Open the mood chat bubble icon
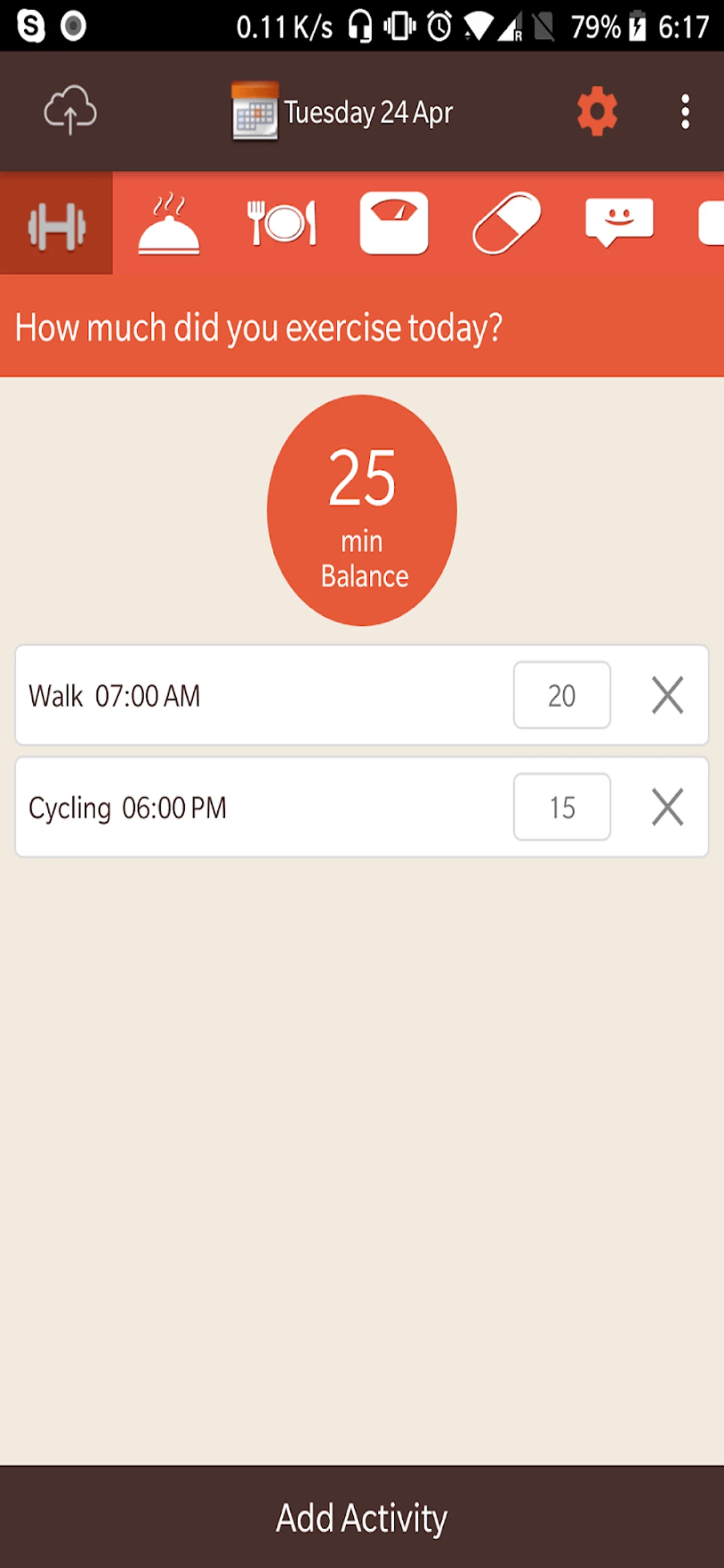The width and height of the screenshot is (724, 1568). [x=618, y=223]
